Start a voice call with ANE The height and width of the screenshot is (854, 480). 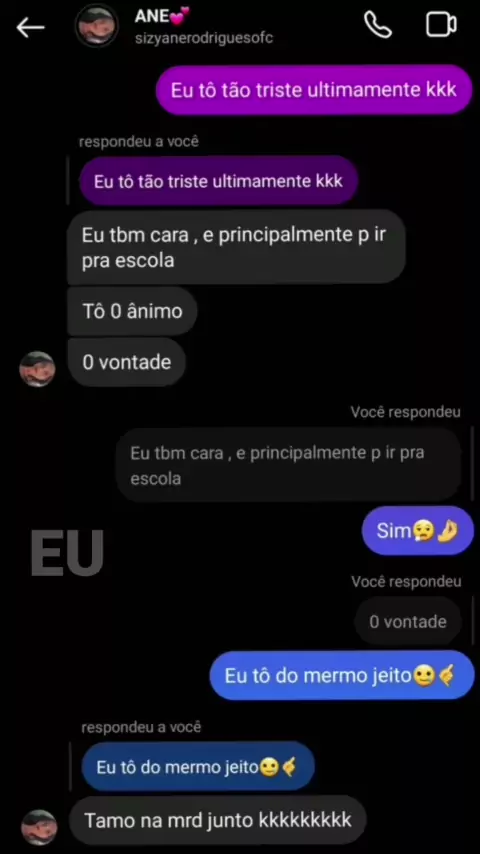tap(378, 25)
